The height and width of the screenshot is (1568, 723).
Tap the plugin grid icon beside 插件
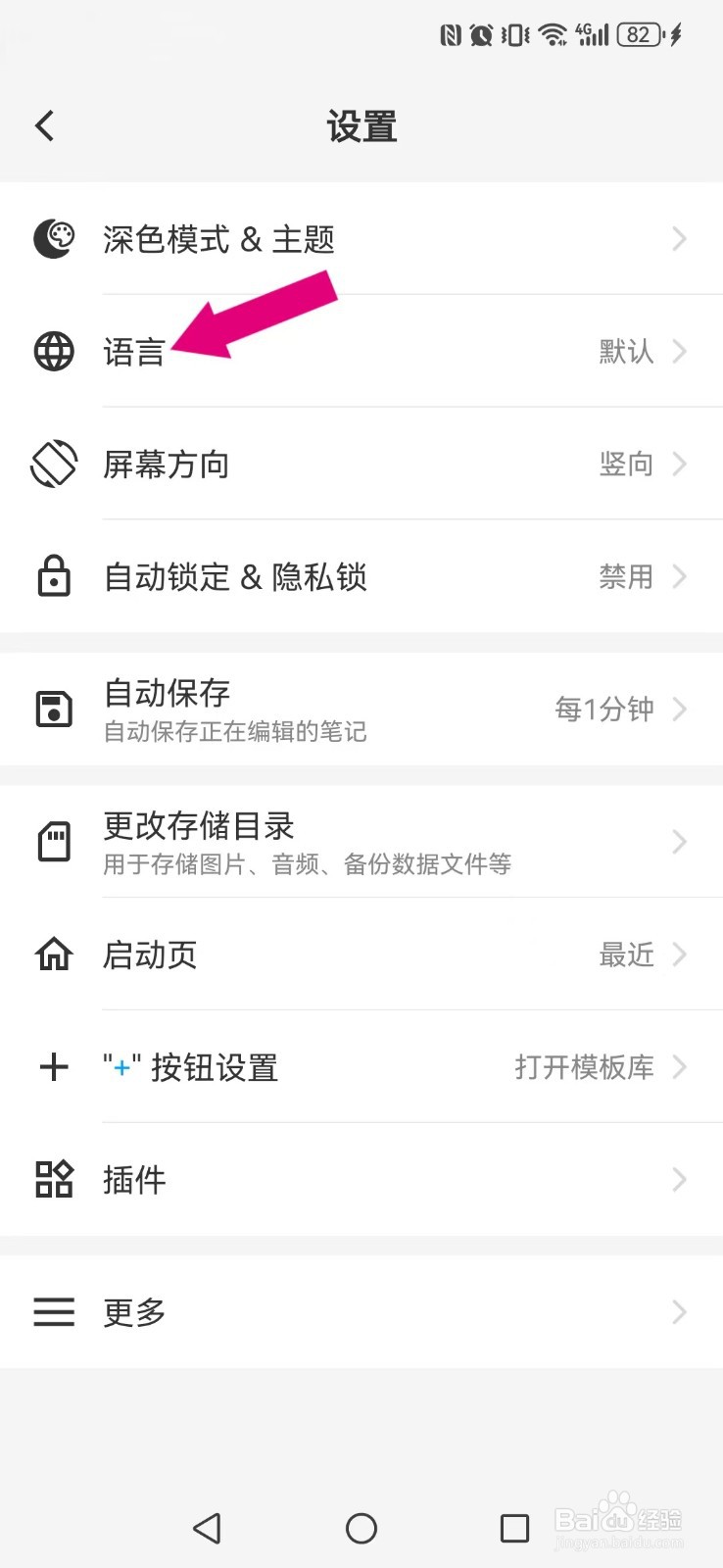tap(54, 1179)
